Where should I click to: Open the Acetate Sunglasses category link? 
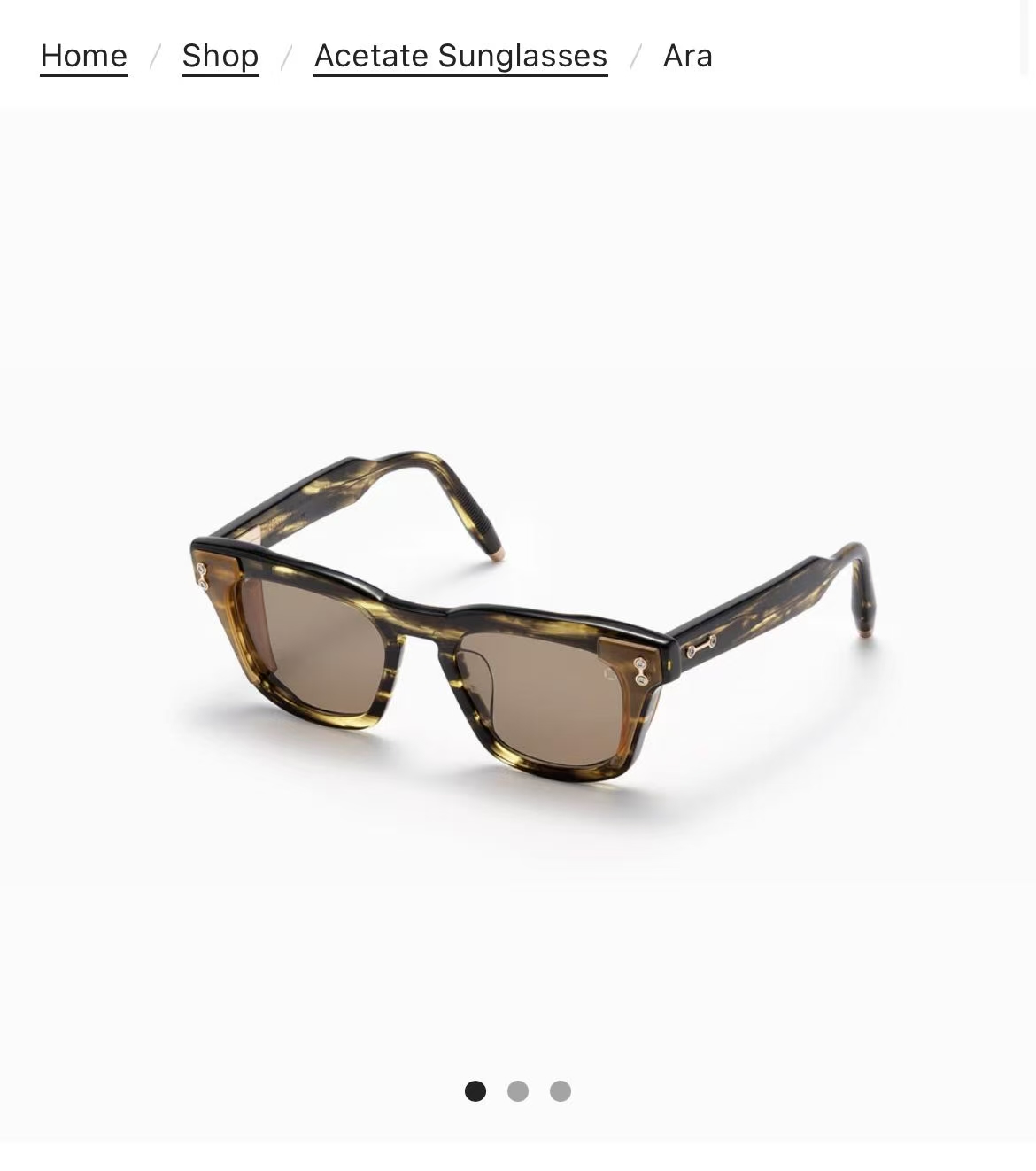point(460,56)
